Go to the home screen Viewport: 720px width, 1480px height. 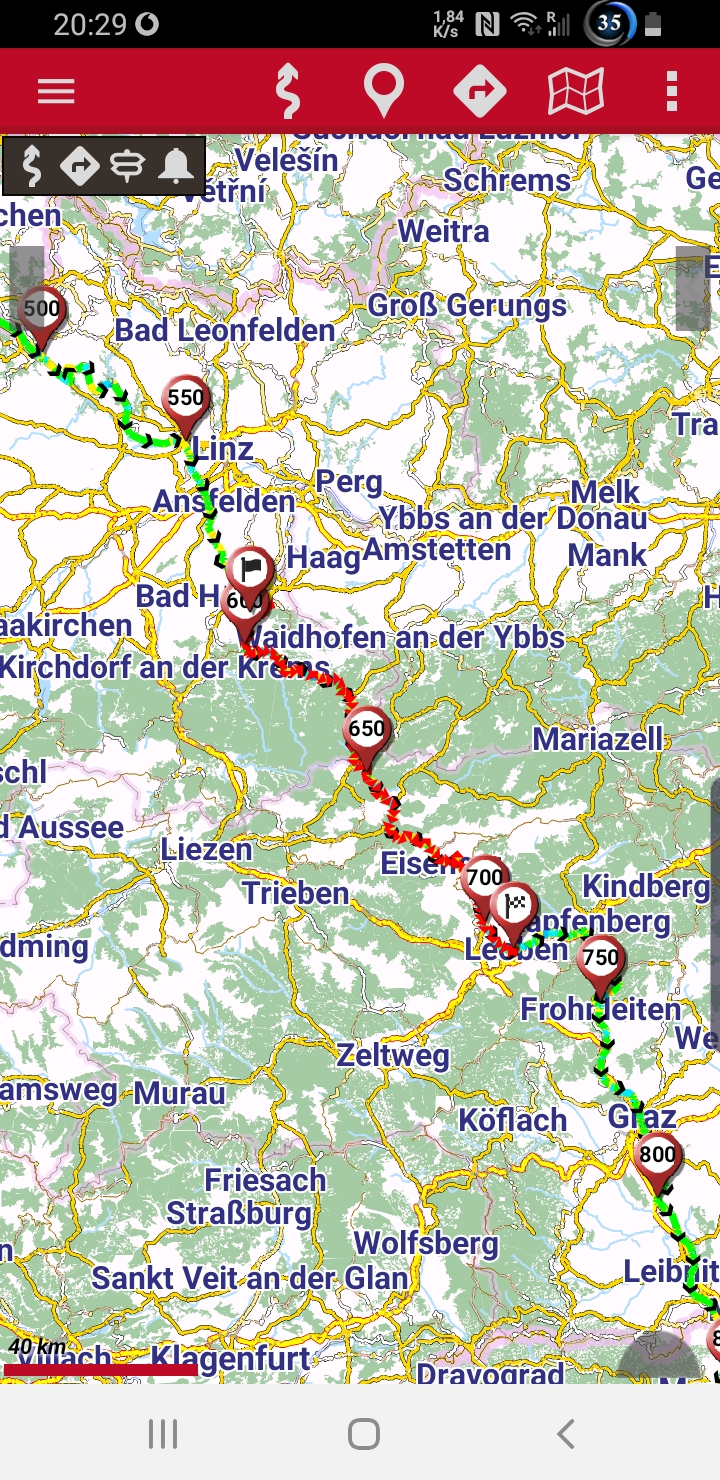[363, 1434]
